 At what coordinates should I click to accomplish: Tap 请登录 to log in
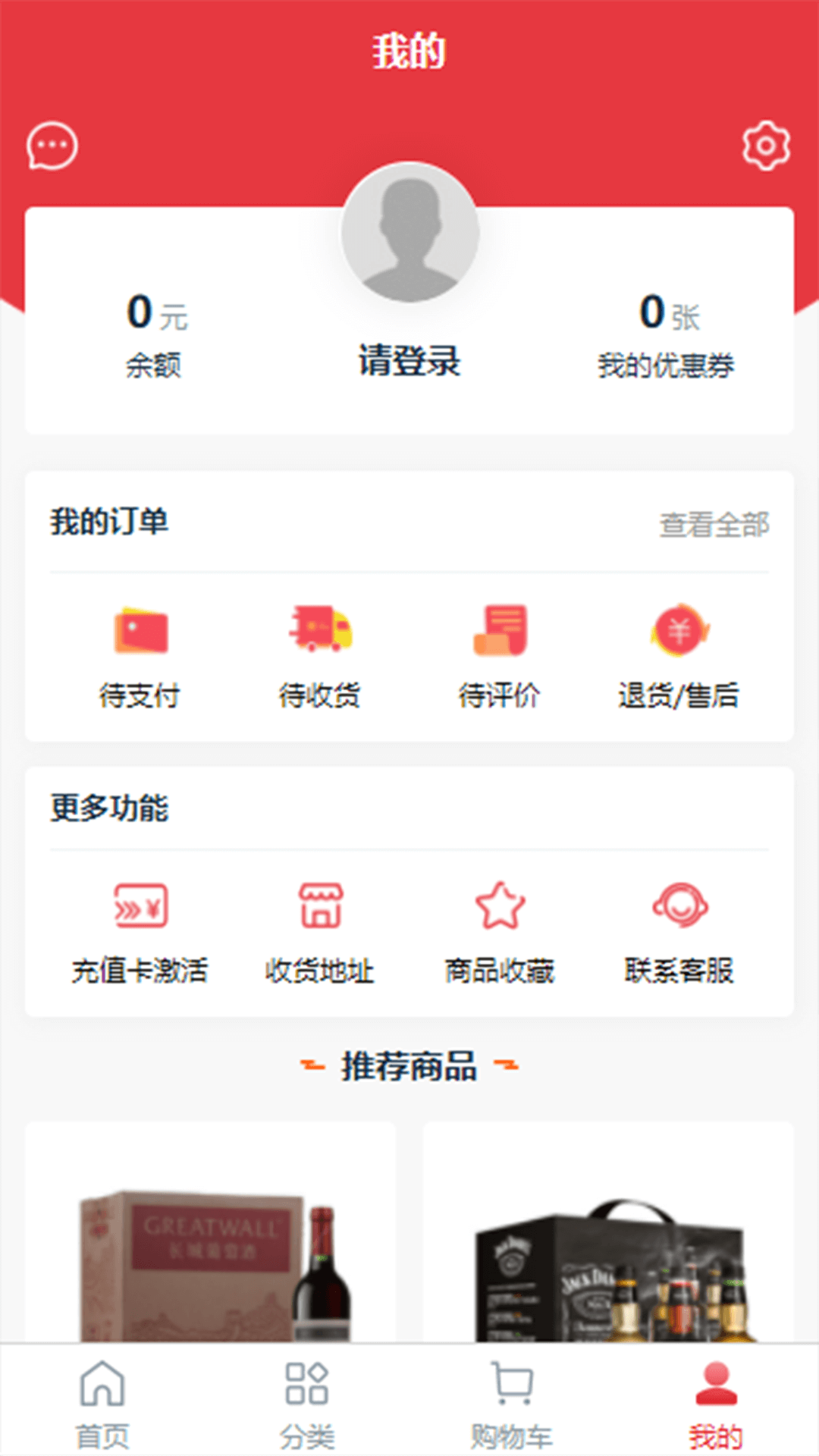[x=409, y=362]
